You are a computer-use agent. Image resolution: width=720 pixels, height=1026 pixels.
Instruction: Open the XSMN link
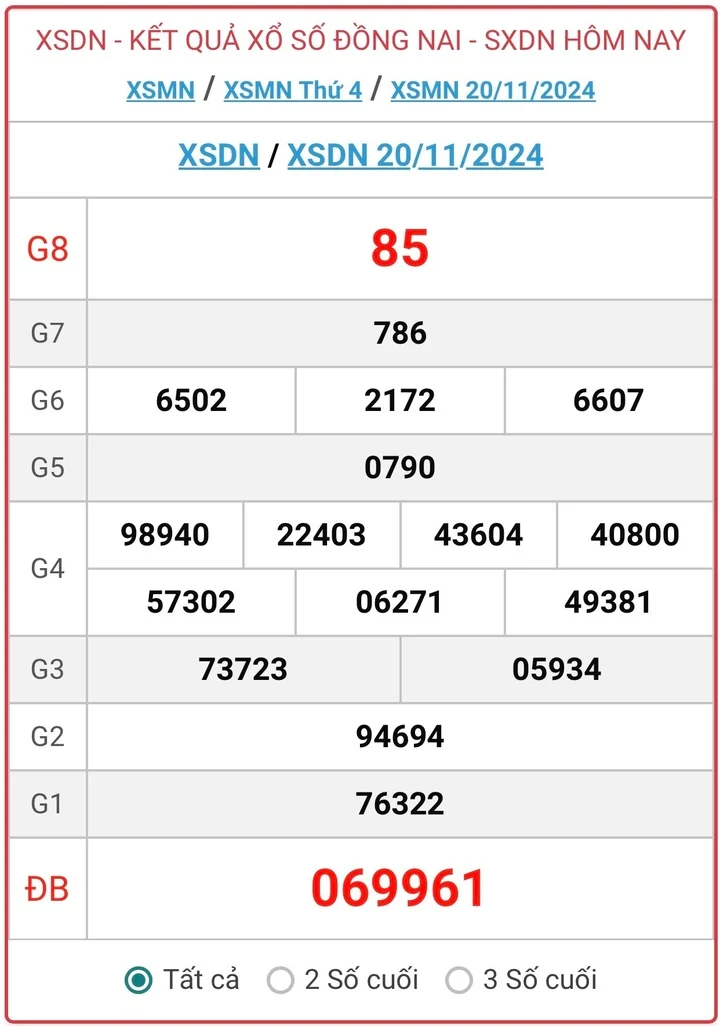160,90
